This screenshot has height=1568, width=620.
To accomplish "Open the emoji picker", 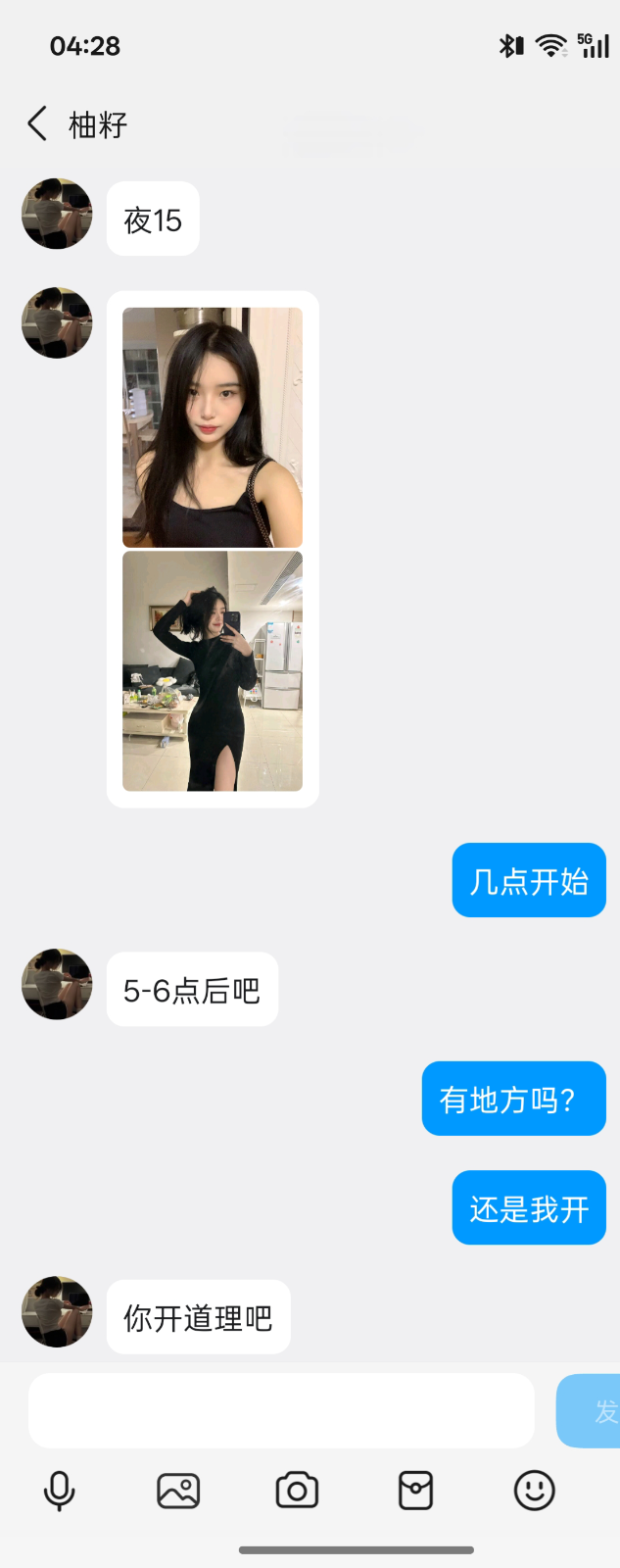I will click(534, 1491).
